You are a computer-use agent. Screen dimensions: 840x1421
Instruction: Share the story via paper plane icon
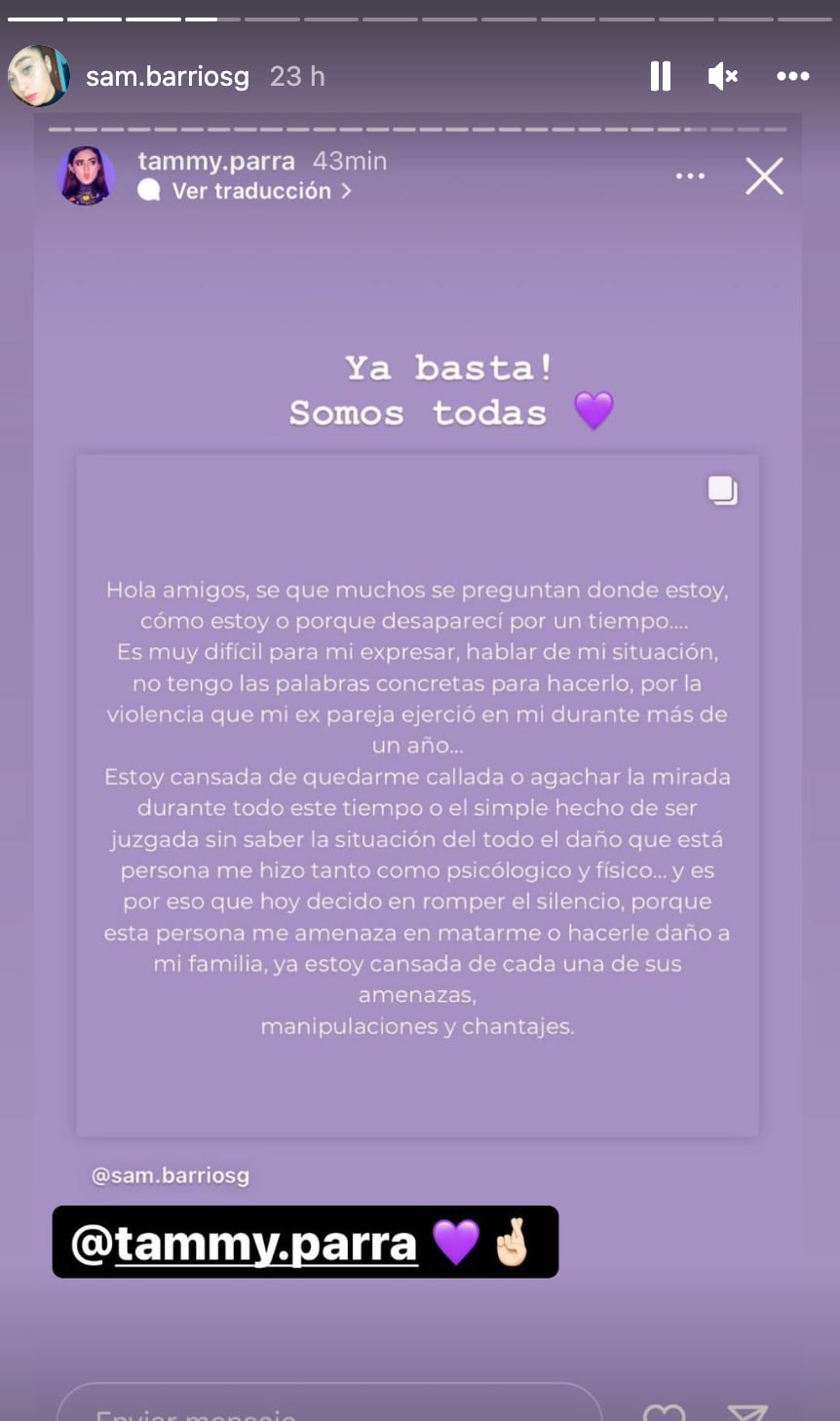pyautogui.click(x=748, y=1412)
